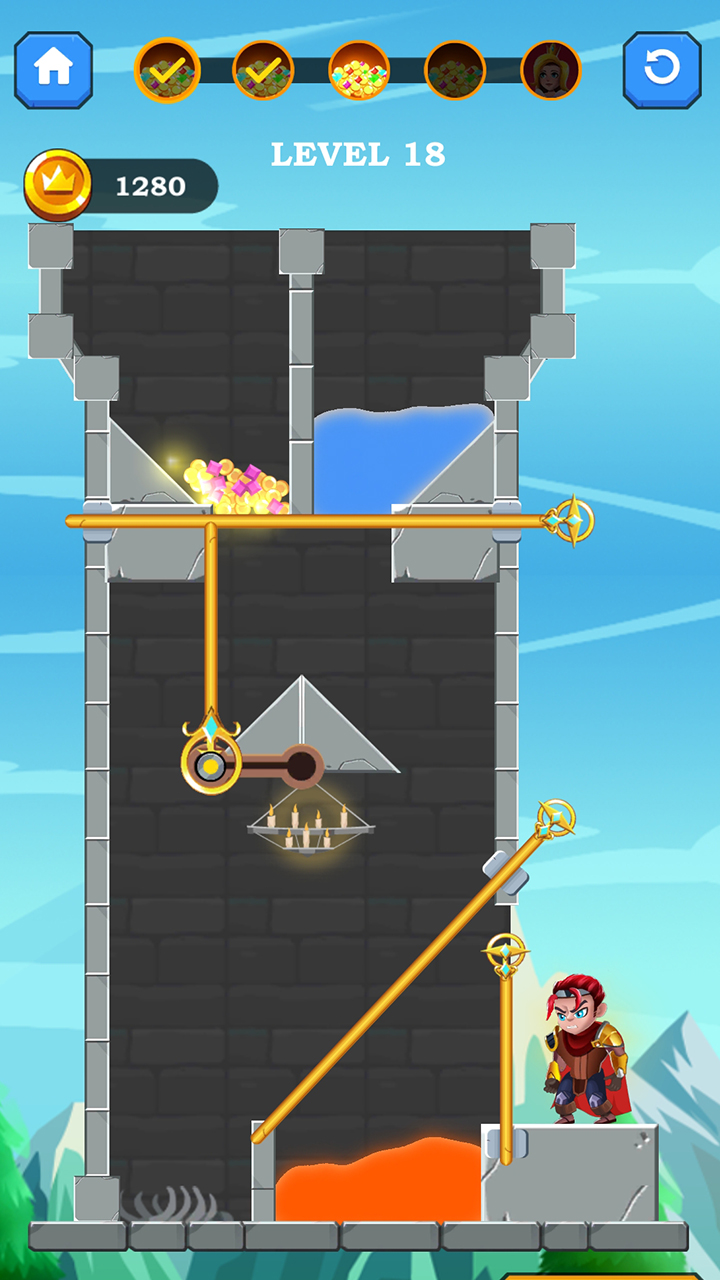This screenshot has width=720, height=1280.
Task: Tap the diagonal pin above the lava
Action: tap(555, 820)
